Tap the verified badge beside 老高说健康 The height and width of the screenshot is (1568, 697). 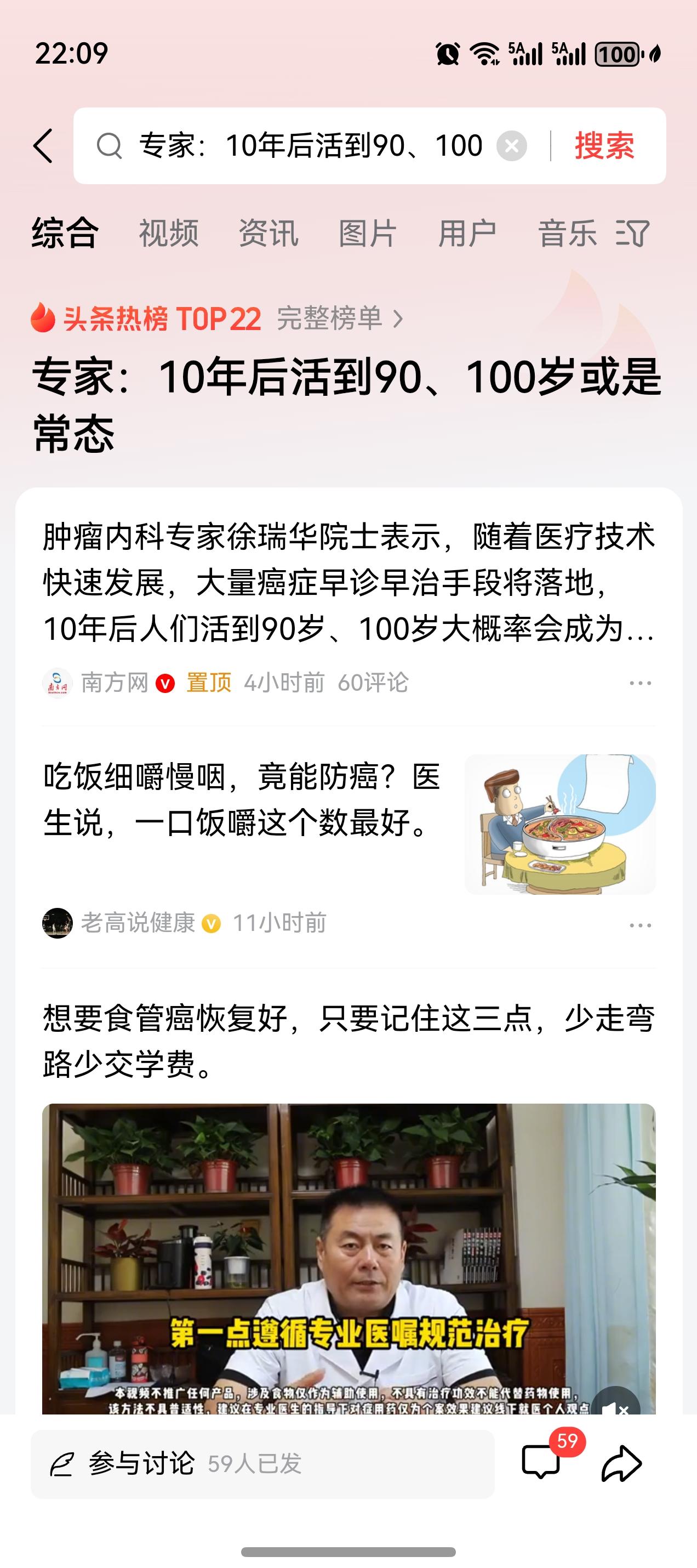[x=211, y=923]
